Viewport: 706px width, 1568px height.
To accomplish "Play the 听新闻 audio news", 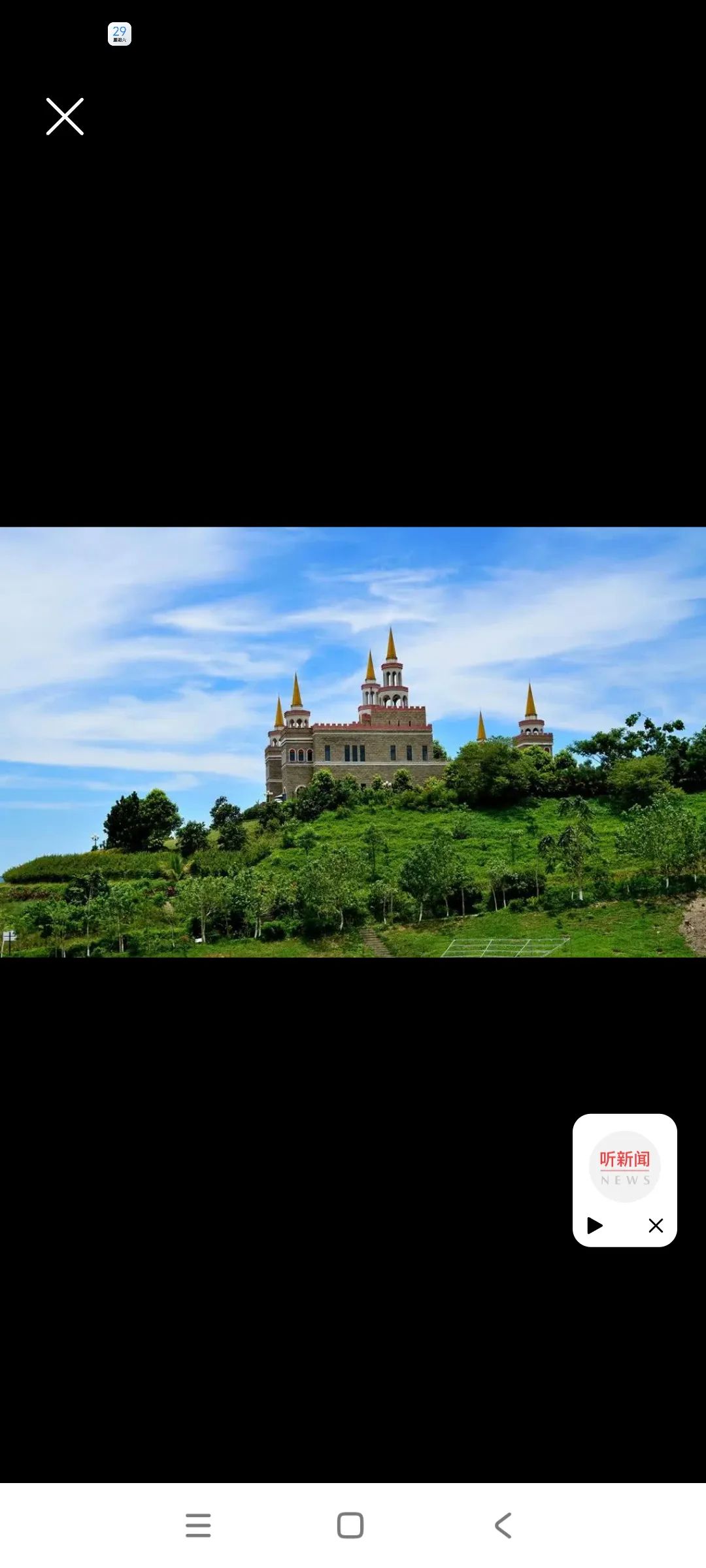I will tap(594, 1225).
